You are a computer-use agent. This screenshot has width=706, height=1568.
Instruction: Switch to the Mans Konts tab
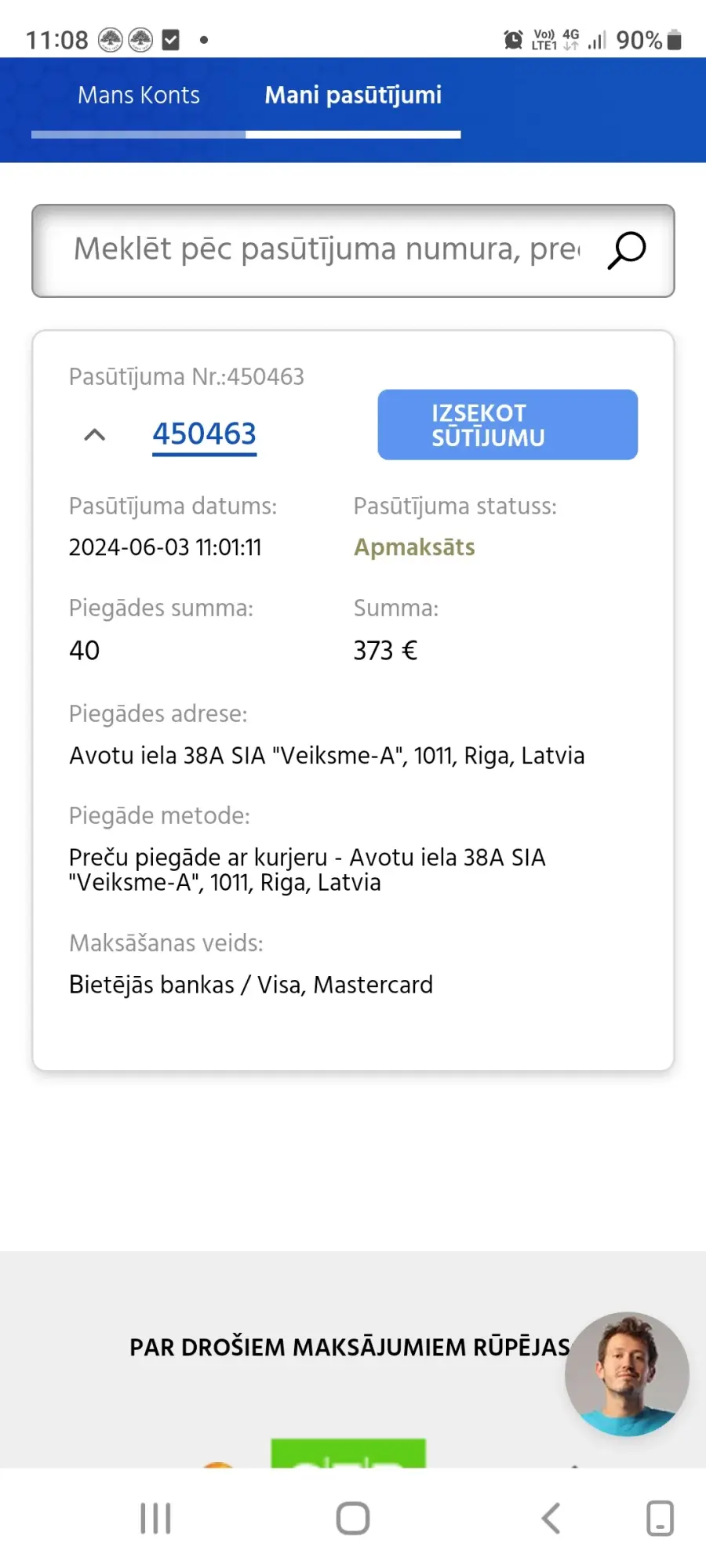(x=139, y=96)
